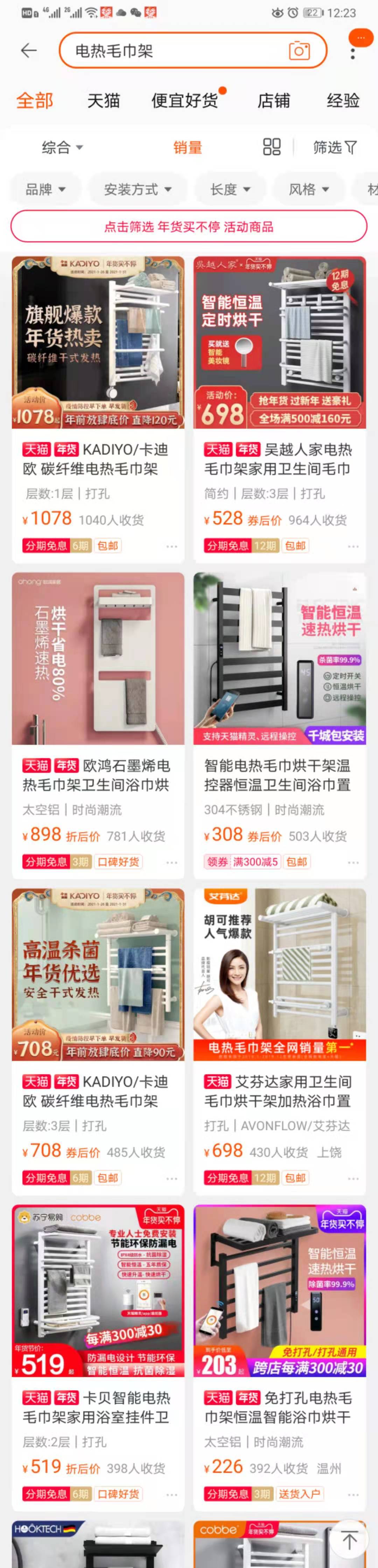This screenshot has height=1568, width=378.
Task: Open camera image search
Action: (299, 50)
